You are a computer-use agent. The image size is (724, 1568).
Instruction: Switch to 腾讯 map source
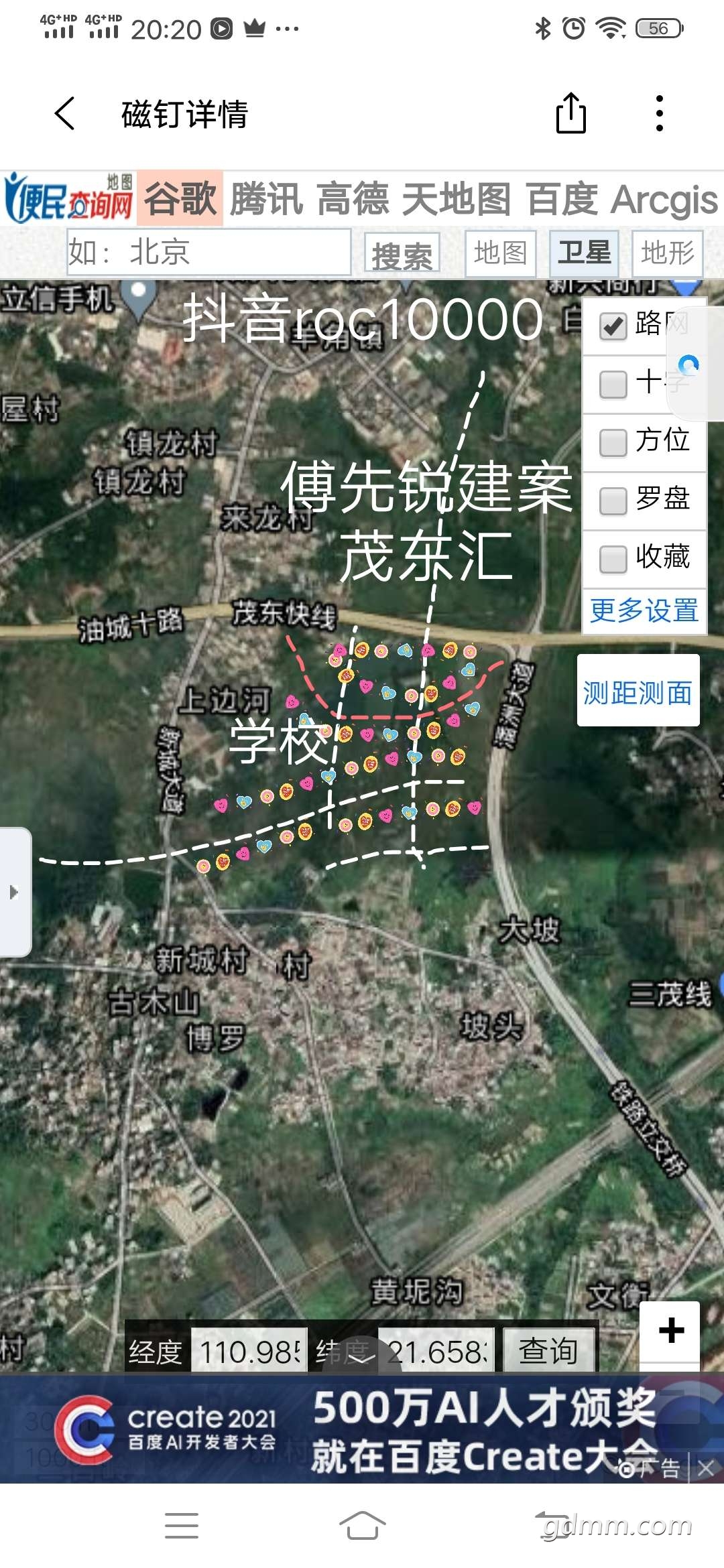point(266,199)
